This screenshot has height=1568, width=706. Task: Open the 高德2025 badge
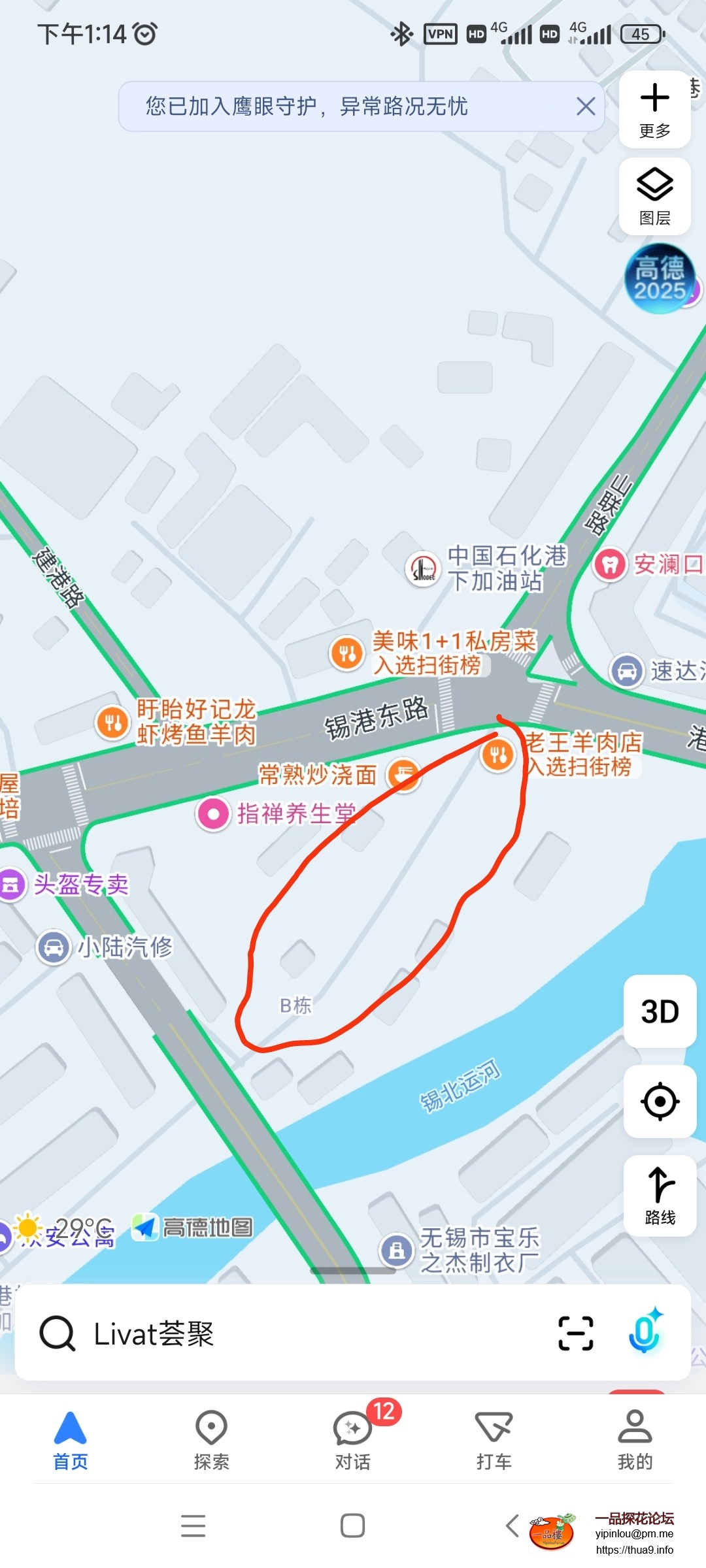660,279
